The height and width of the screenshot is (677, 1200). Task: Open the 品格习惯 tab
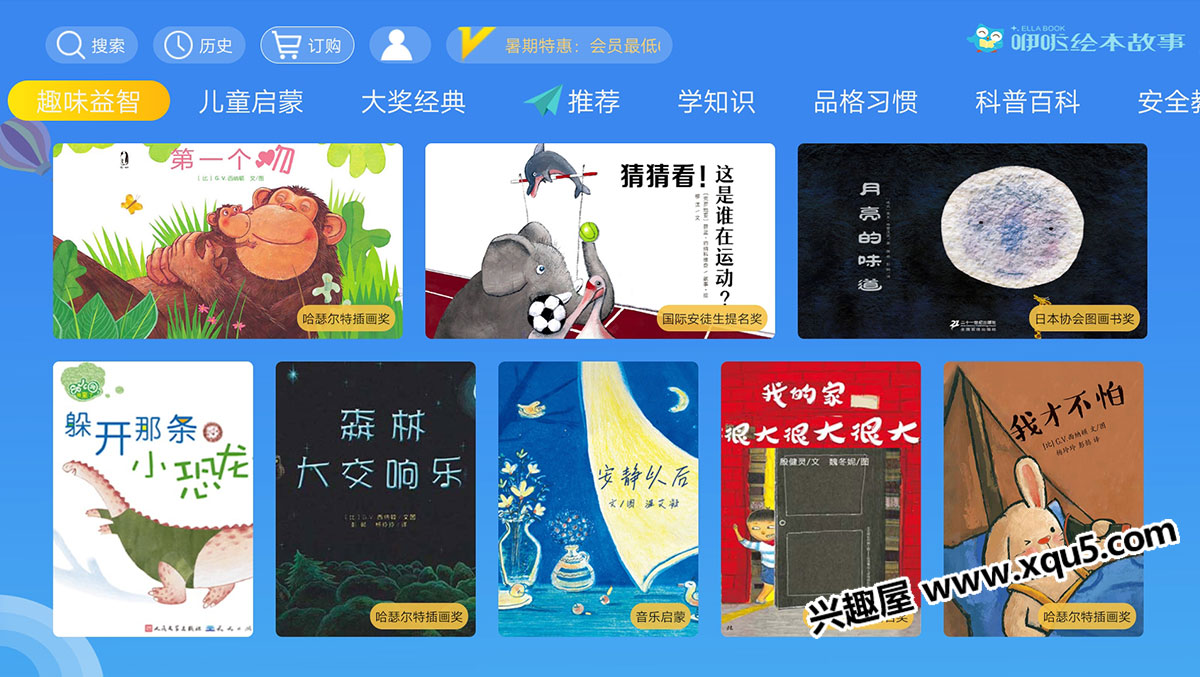(865, 101)
